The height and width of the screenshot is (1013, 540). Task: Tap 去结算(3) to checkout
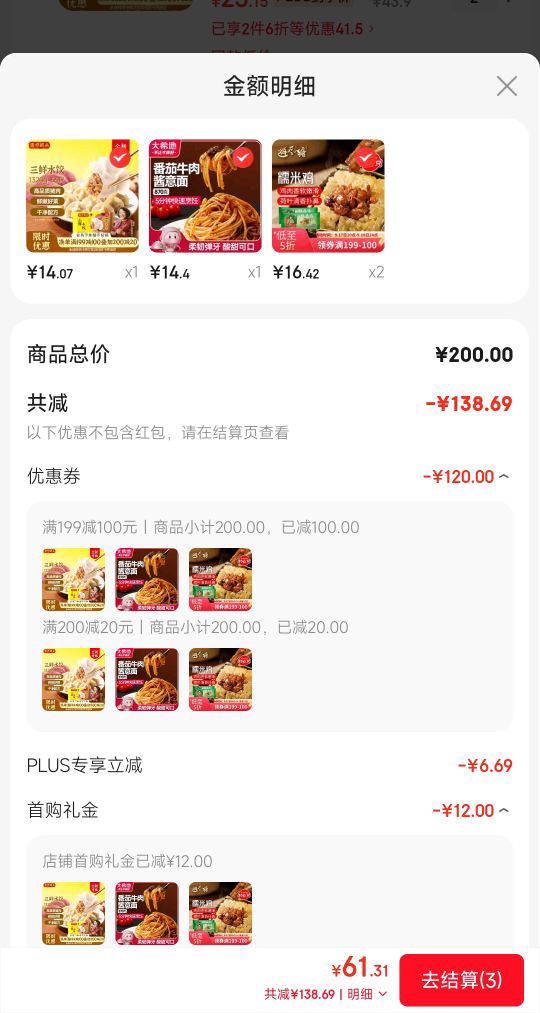coord(461,979)
